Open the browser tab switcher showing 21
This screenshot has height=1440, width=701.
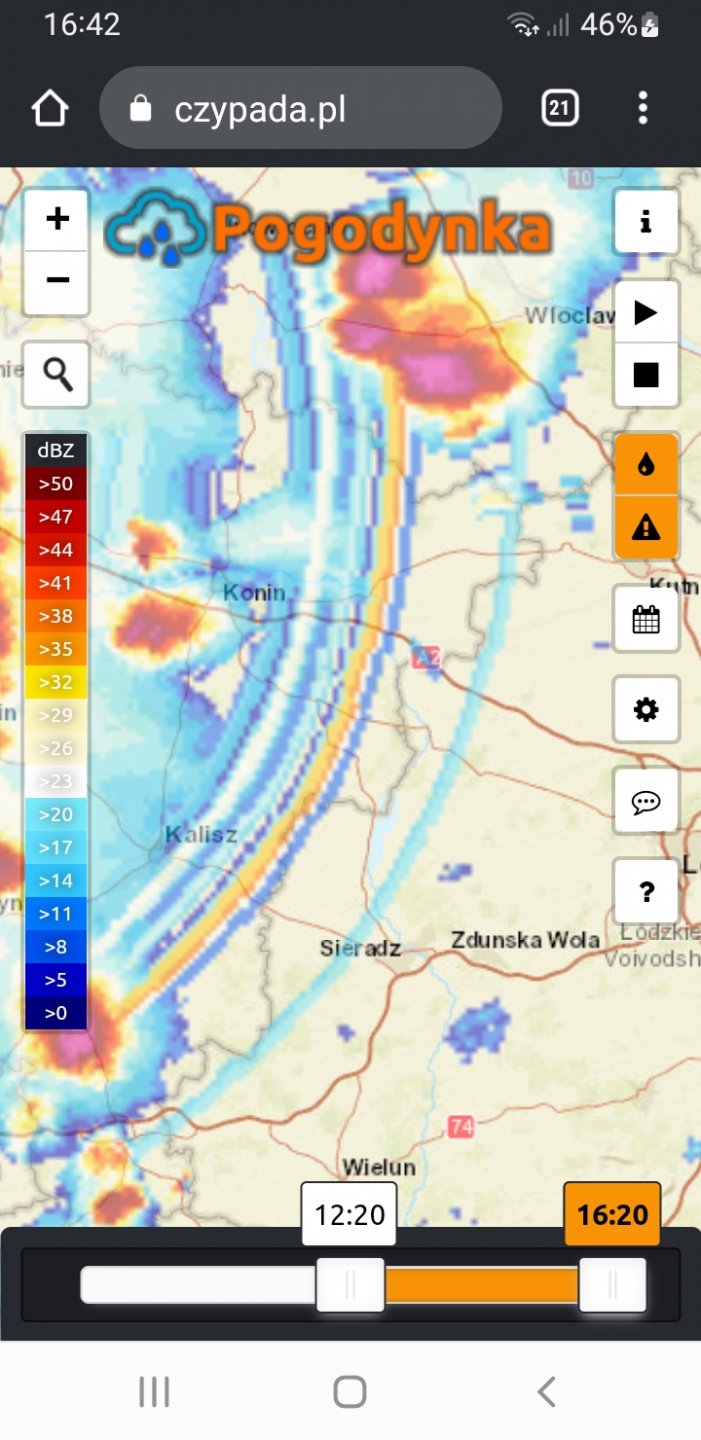[x=560, y=108]
